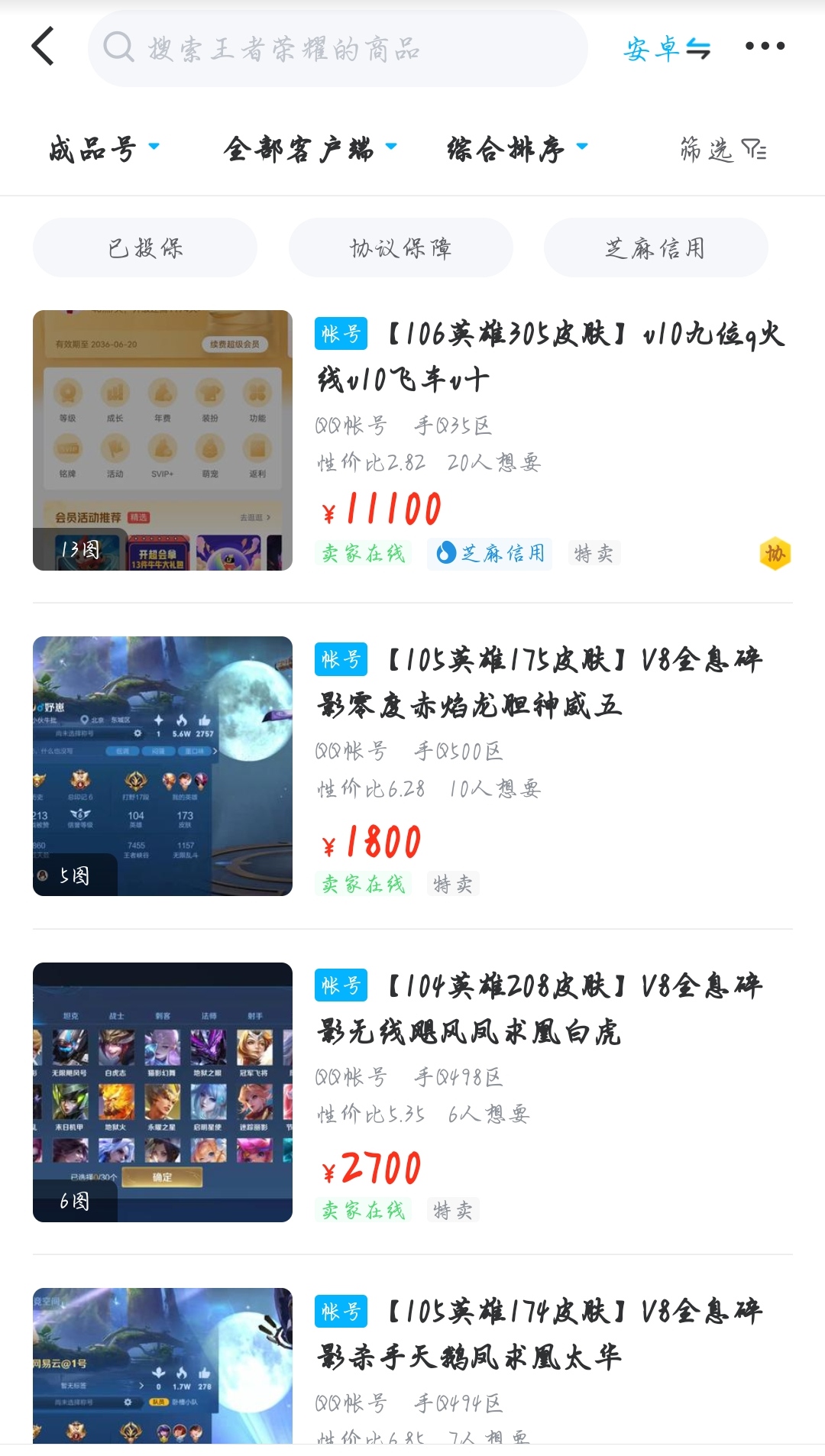The height and width of the screenshot is (1456, 825).
Task: Go back using the top-left arrow
Action: pos(44,47)
